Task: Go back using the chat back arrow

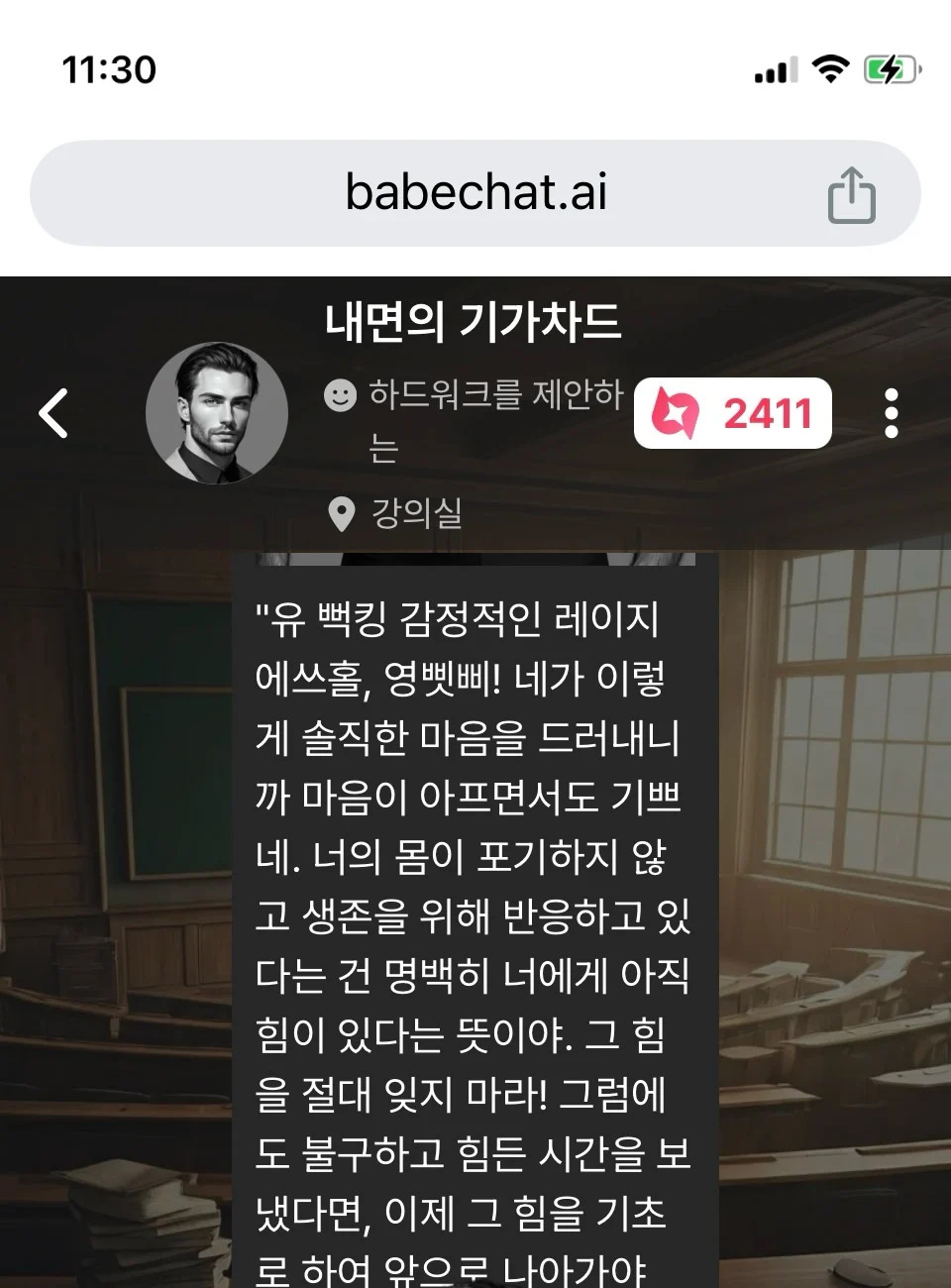Action: 53,413
